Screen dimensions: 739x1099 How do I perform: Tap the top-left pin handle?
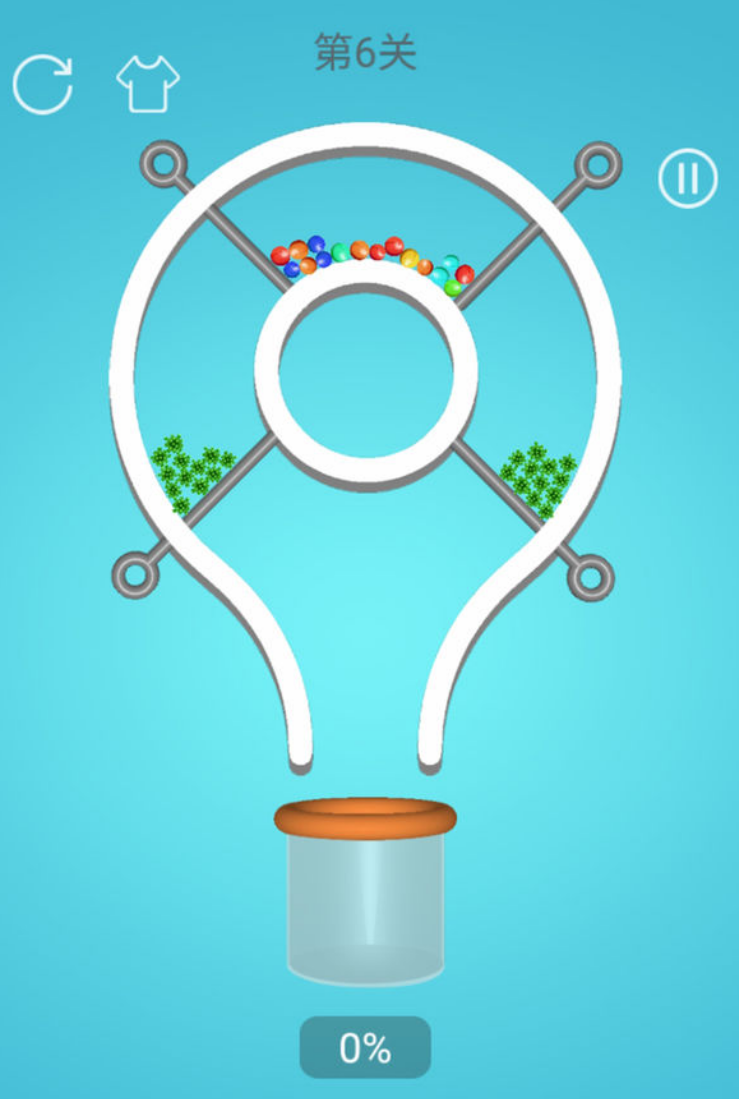pyautogui.click(x=159, y=161)
